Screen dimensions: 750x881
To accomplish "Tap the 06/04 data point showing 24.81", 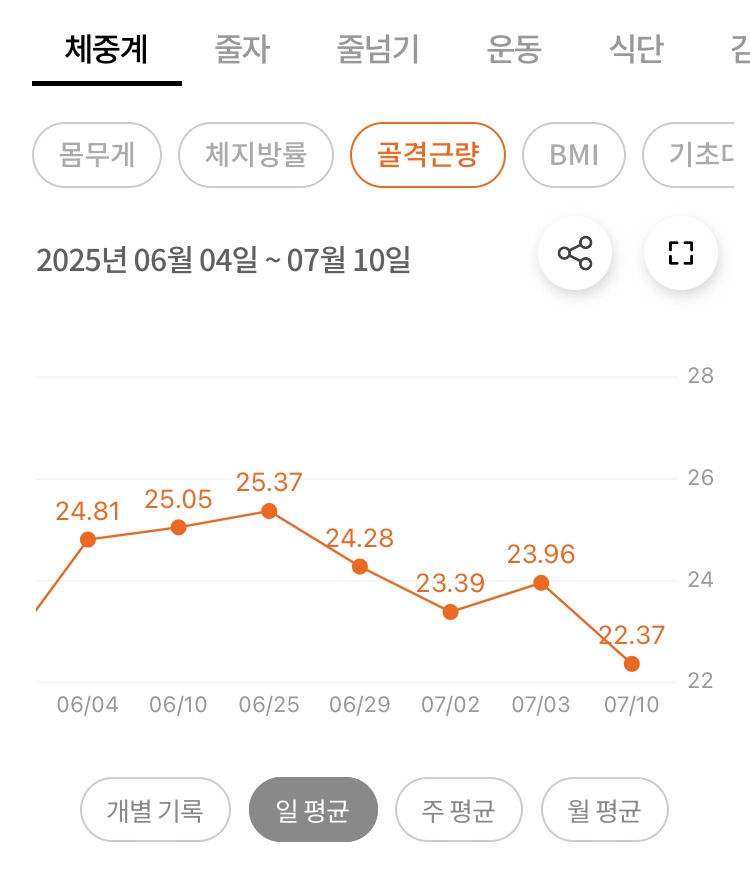I will tap(89, 539).
